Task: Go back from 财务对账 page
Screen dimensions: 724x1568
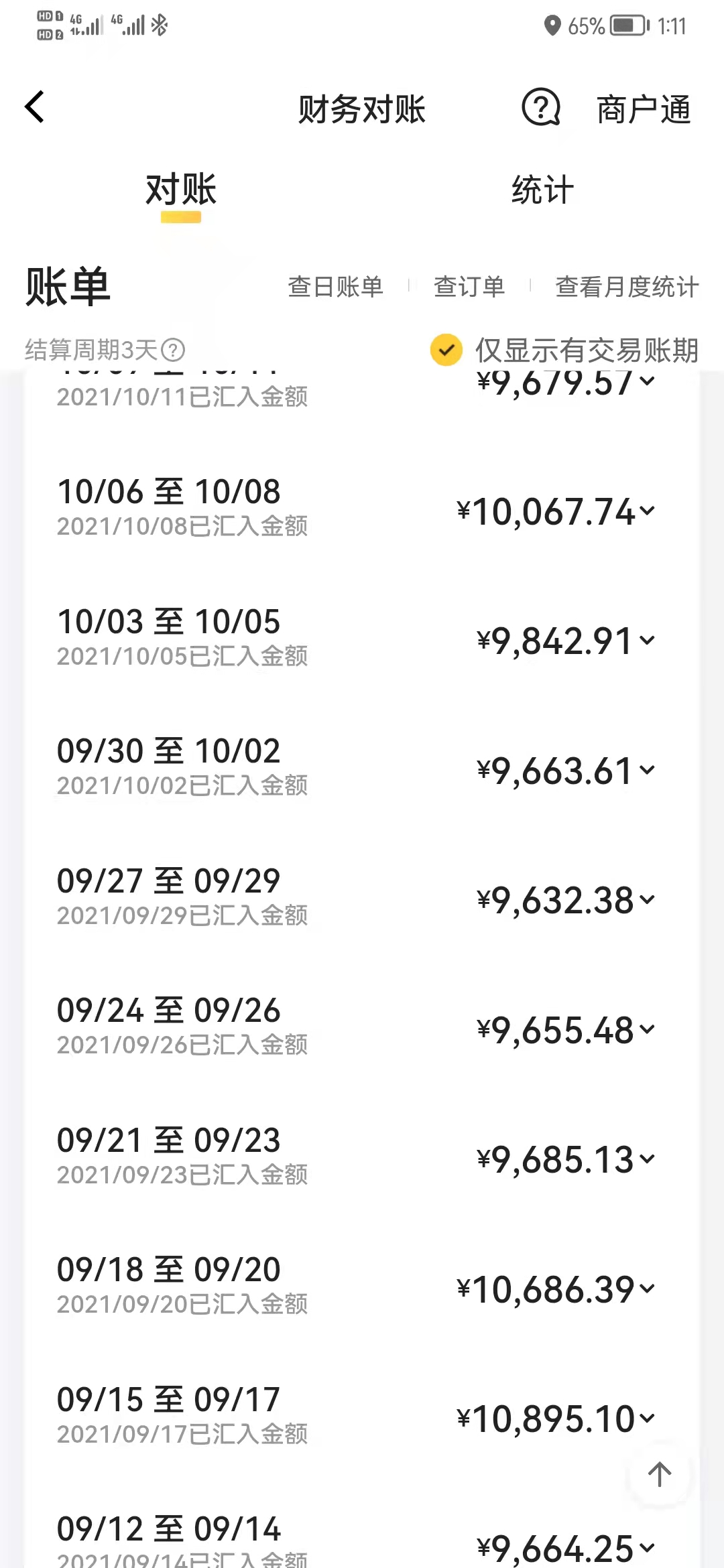Action: point(35,107)
